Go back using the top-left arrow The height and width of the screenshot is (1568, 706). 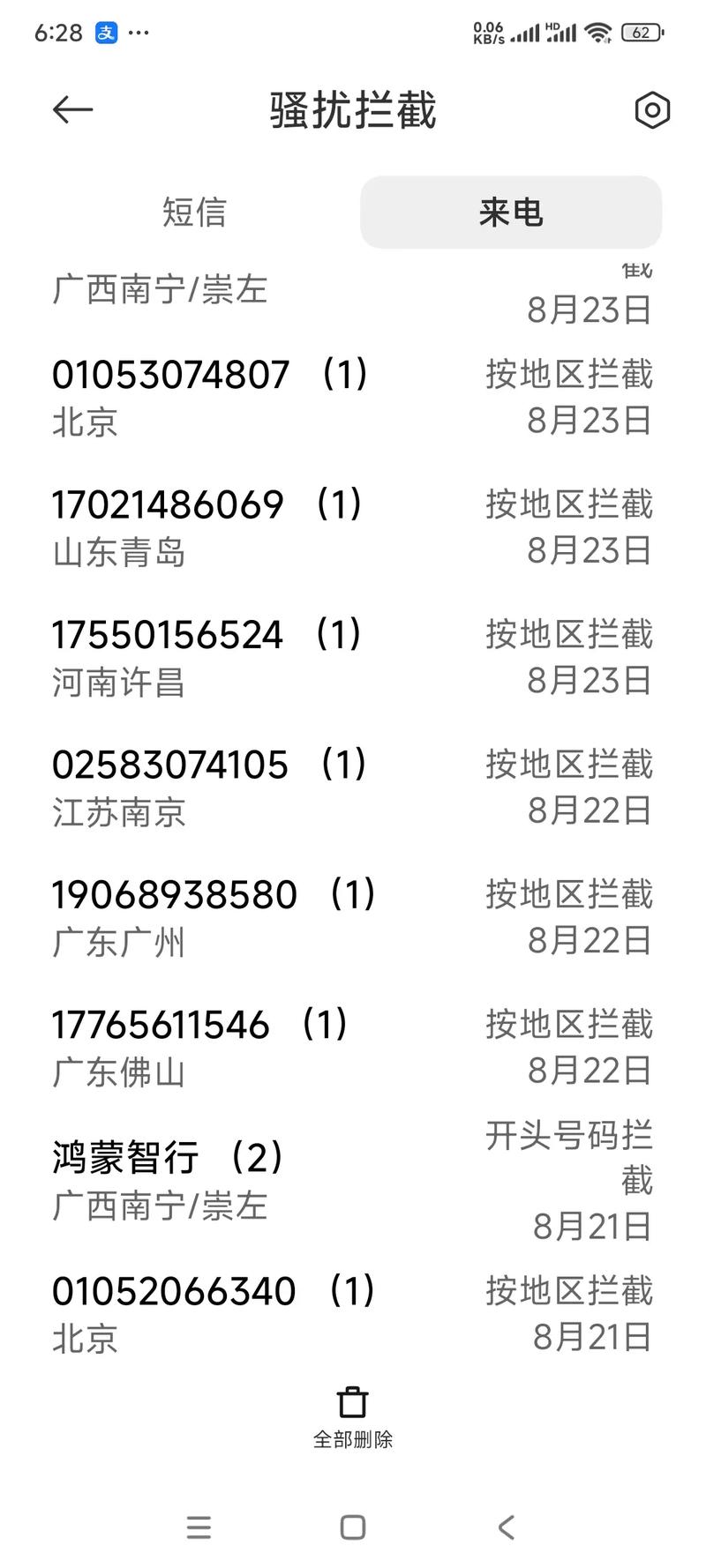(x=72, y=110)
